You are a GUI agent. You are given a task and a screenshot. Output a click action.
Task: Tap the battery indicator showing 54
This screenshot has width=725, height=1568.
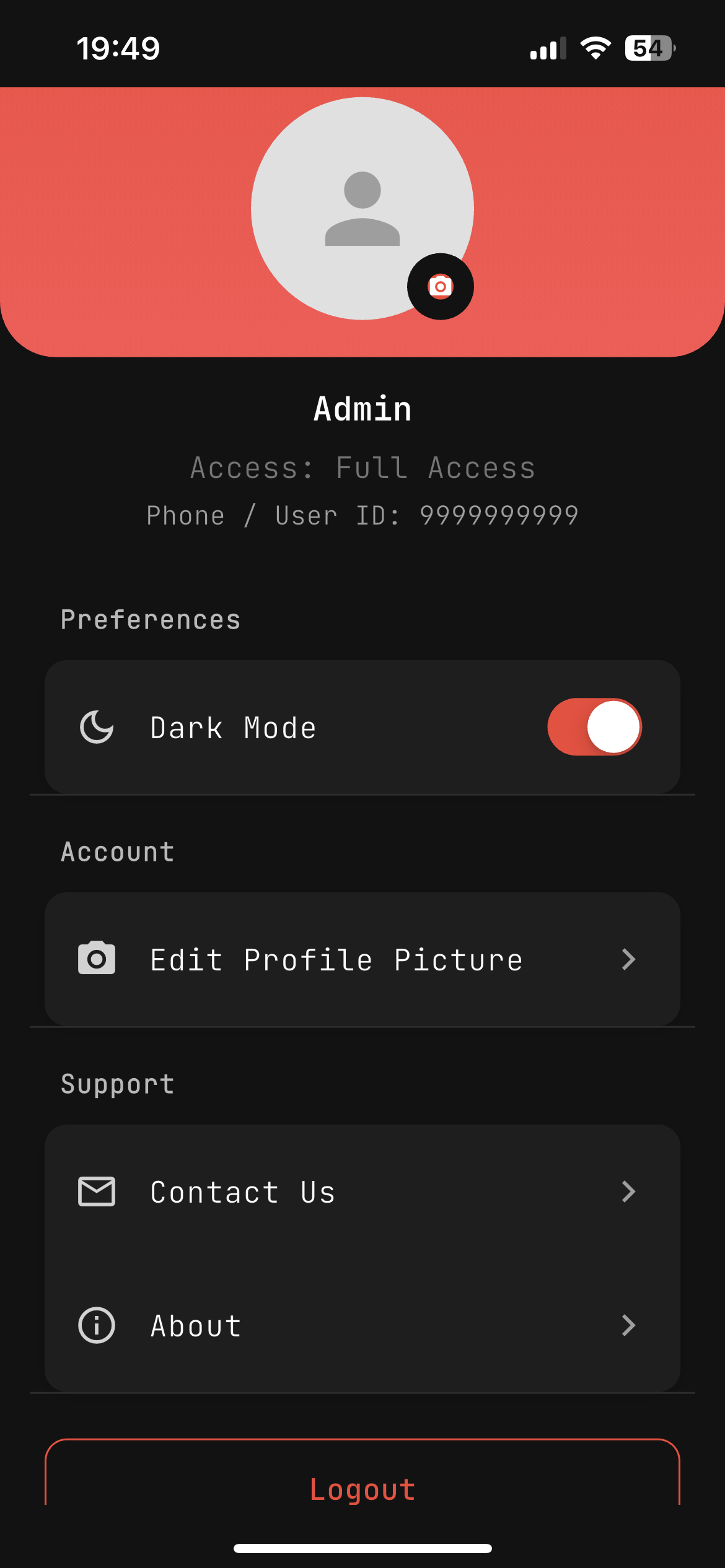click(x=648, y=48)
